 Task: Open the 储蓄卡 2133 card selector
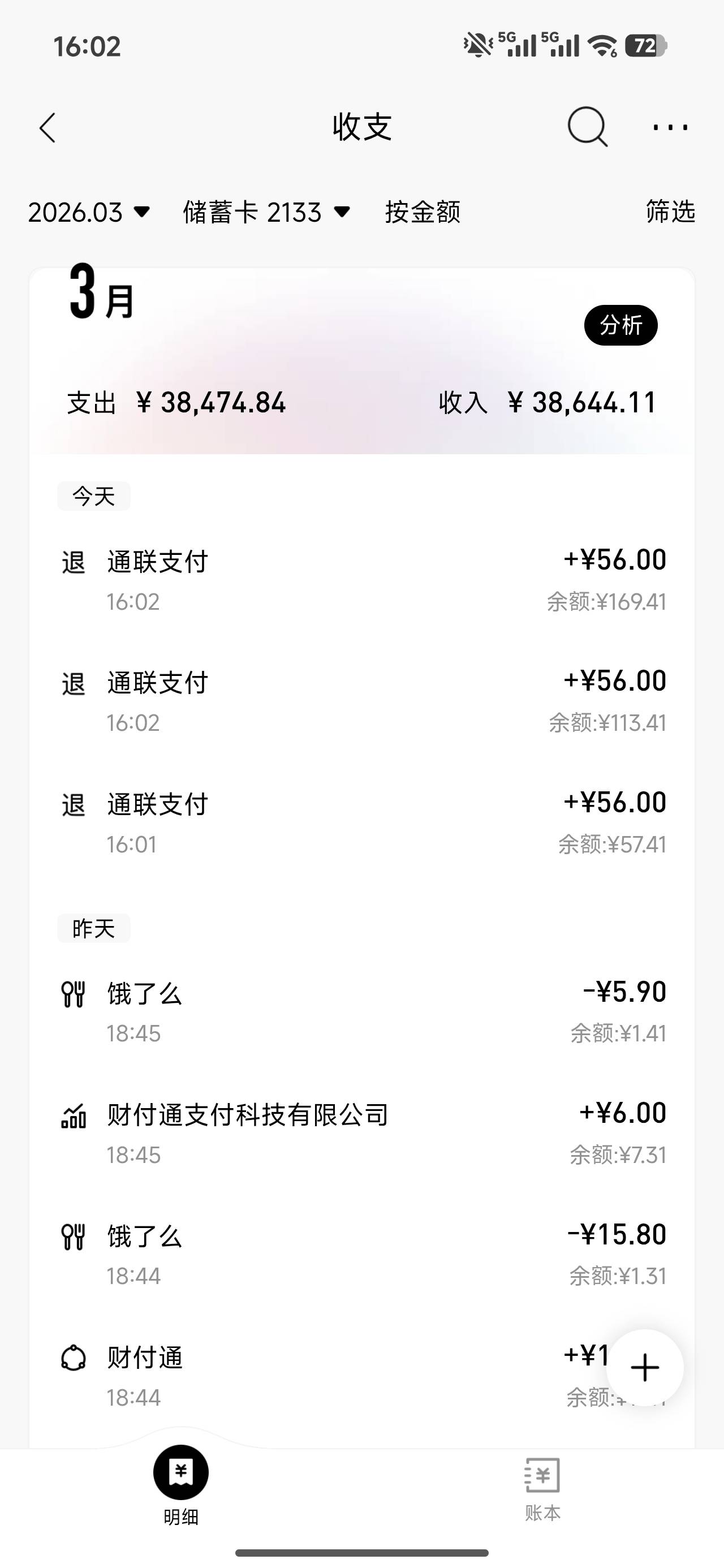tap(266, 213)
